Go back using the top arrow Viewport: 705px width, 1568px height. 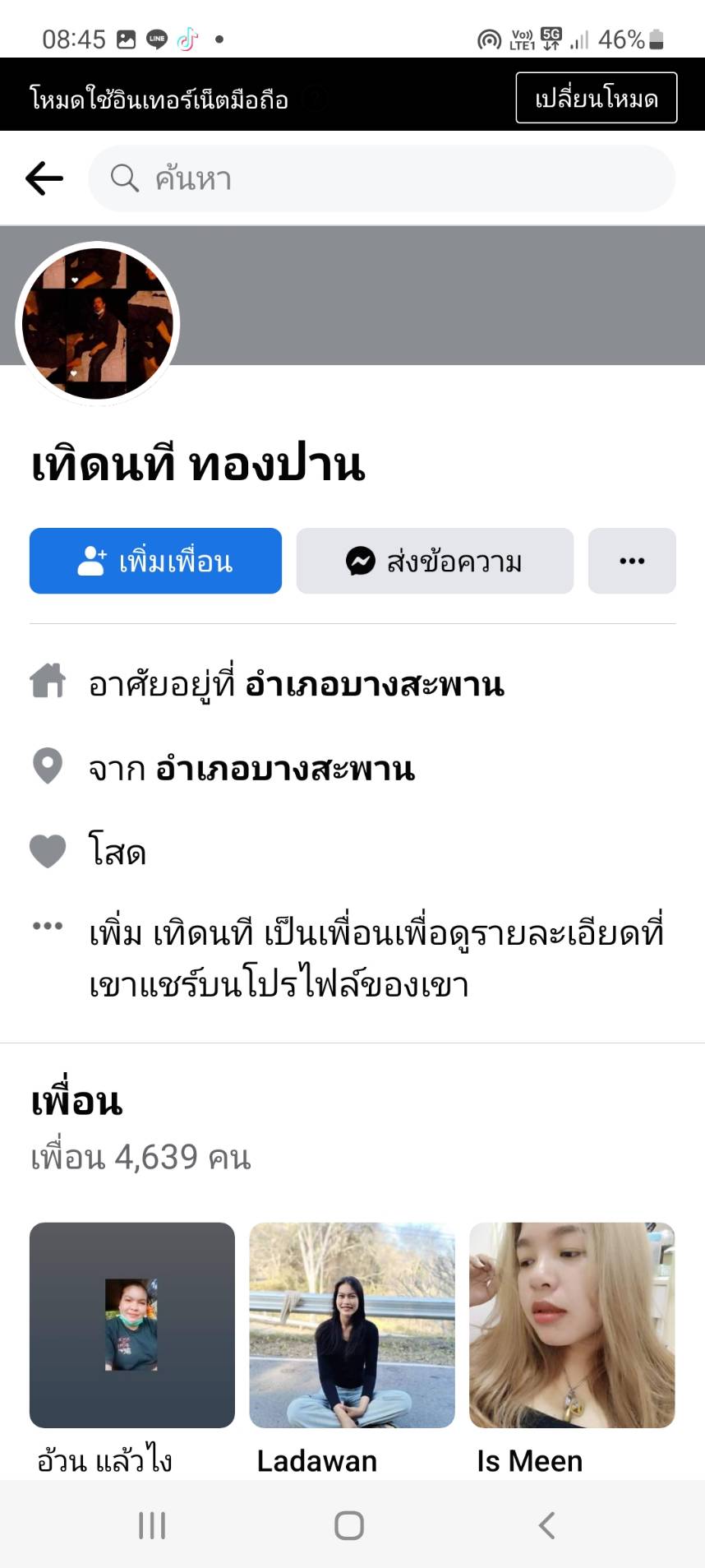44,178
